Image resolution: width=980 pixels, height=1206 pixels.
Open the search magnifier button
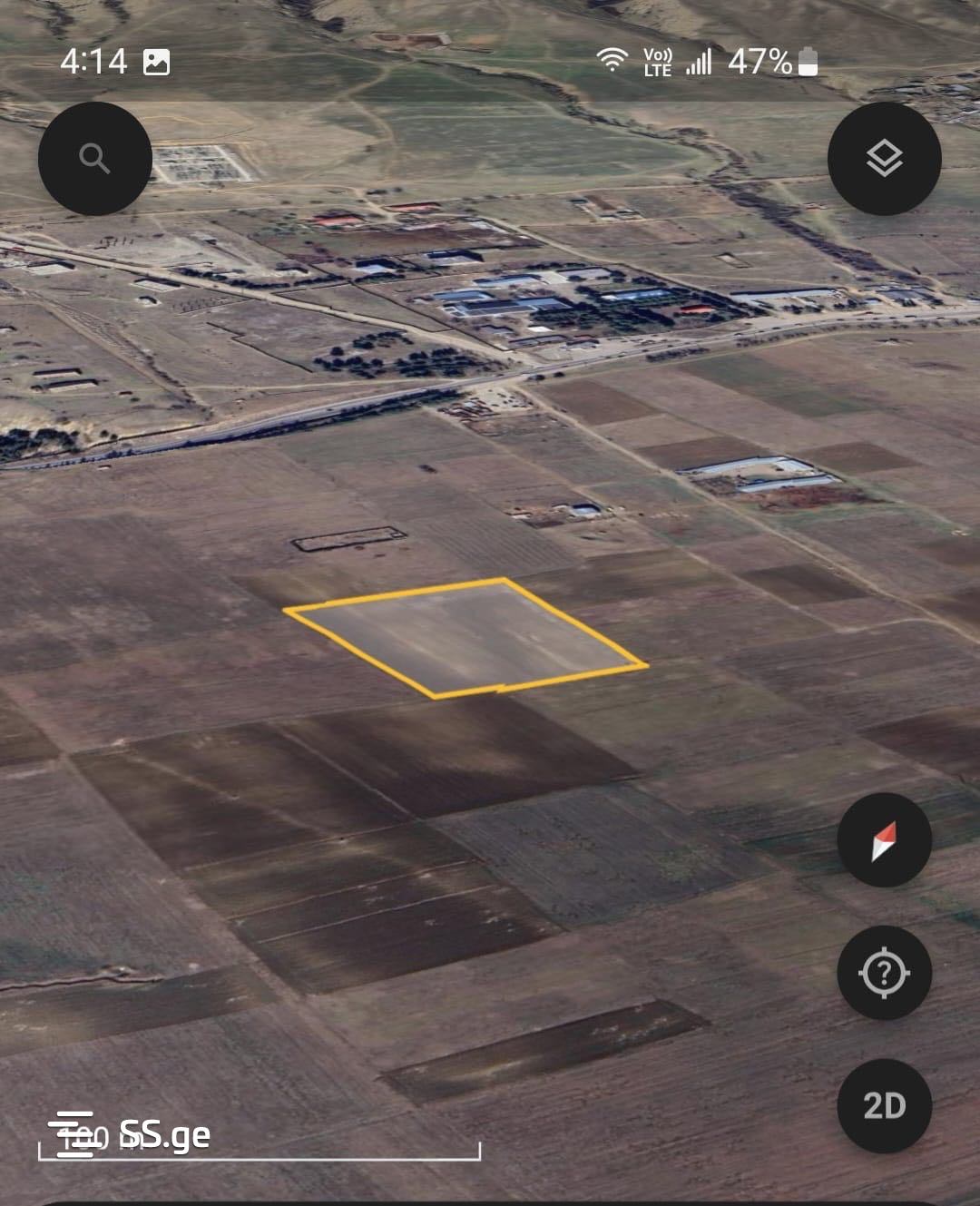coord(94,159)
